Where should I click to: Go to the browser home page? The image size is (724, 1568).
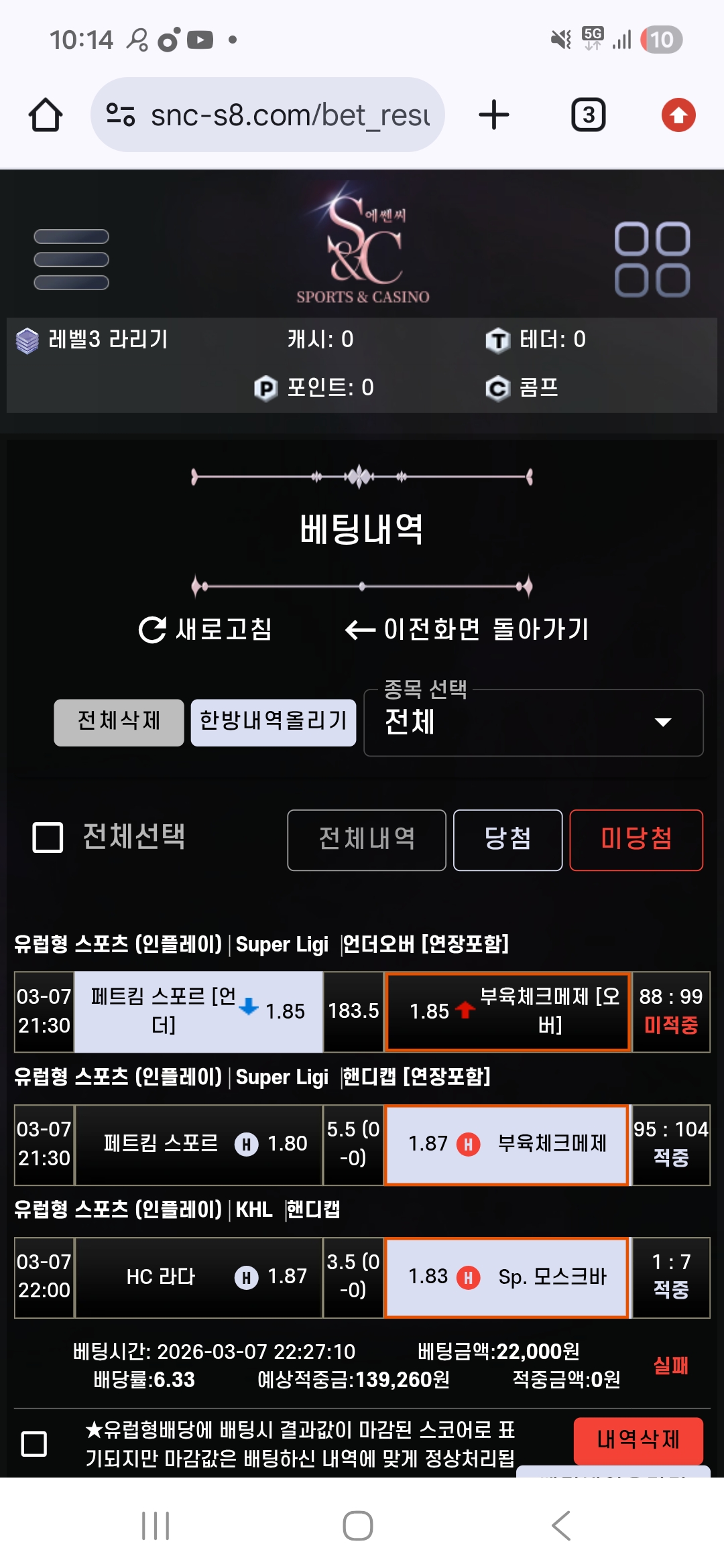pyautogui.click(x=46, y=115)
